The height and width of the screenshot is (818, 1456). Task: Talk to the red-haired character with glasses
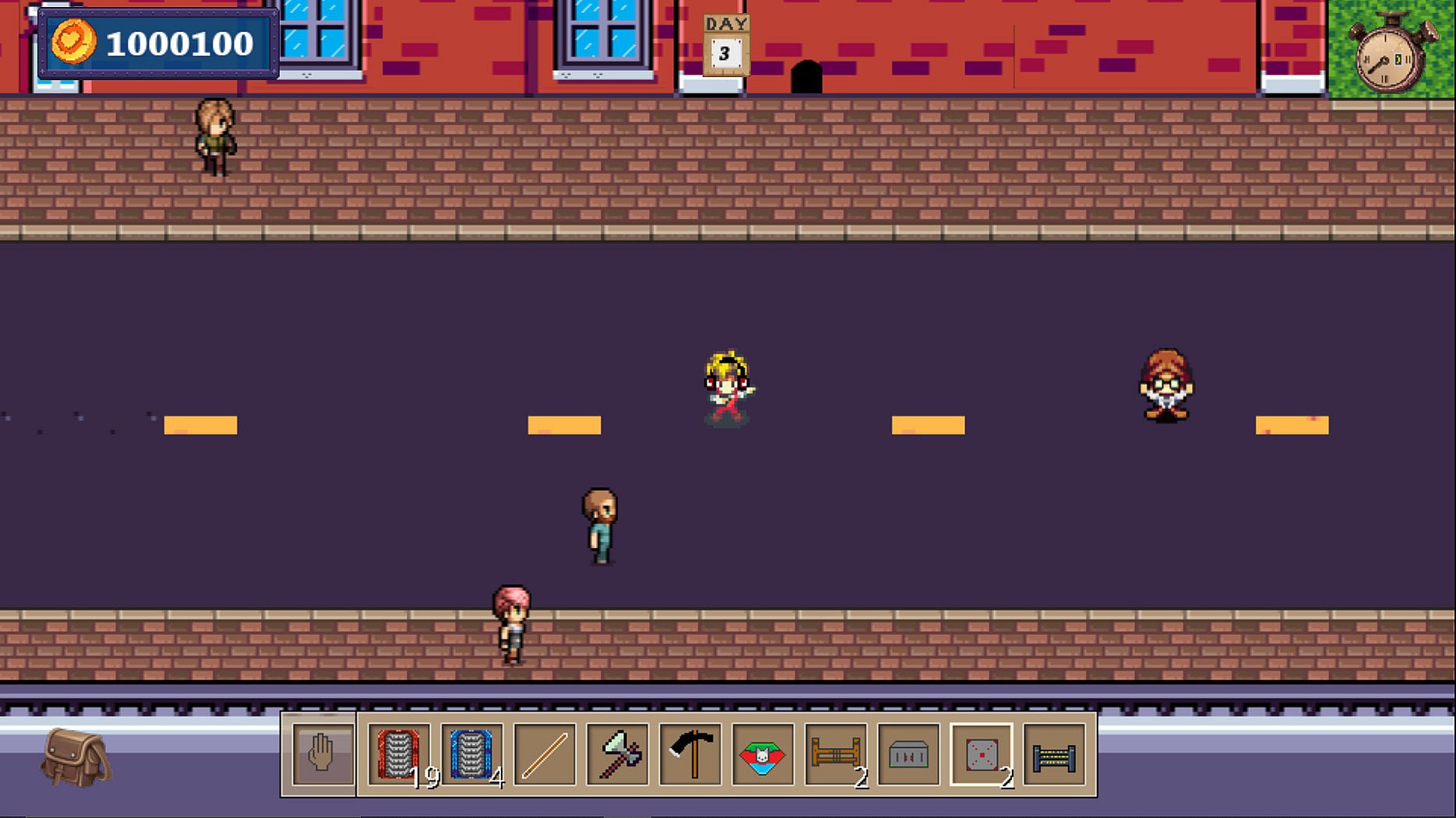click(1165, 385)
